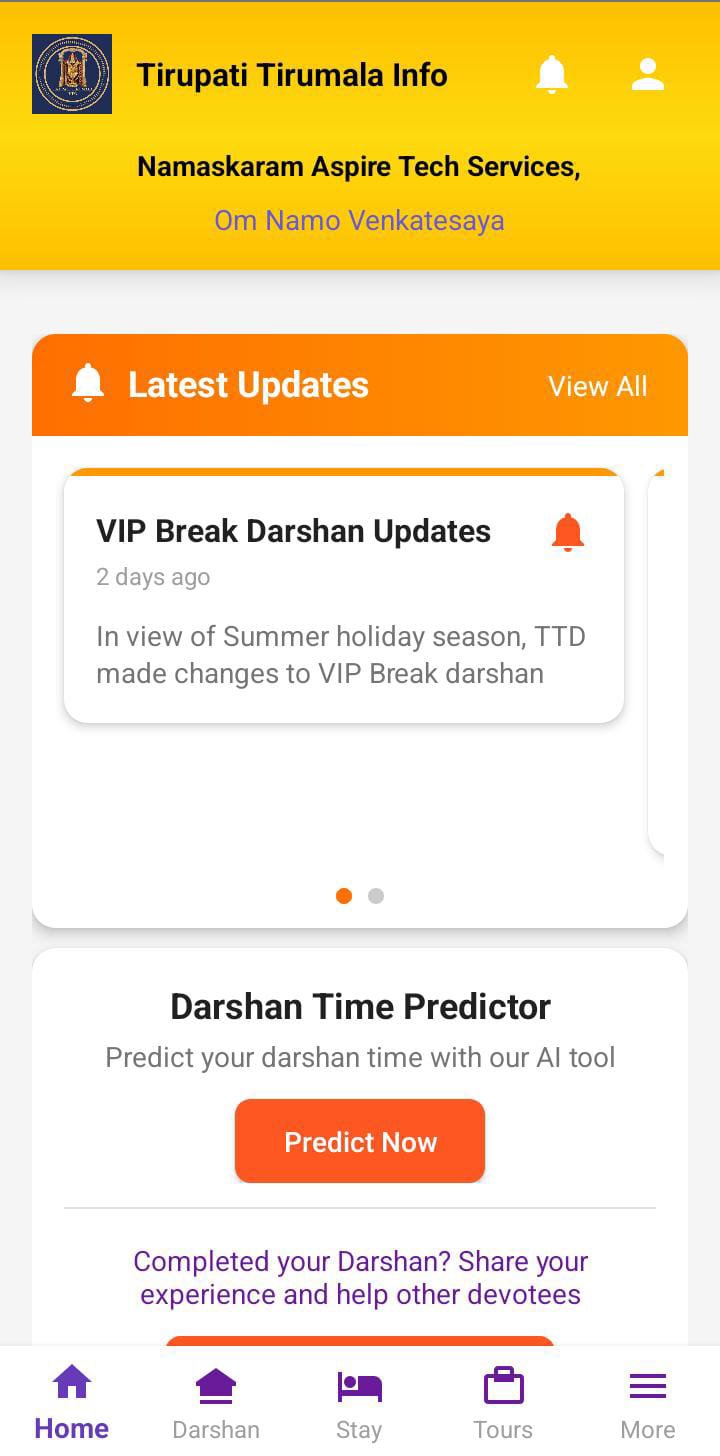The width and height of the screenshot is (720, 1456).
Task: Open the user profile icon
Action: click(x=648, y=75)
